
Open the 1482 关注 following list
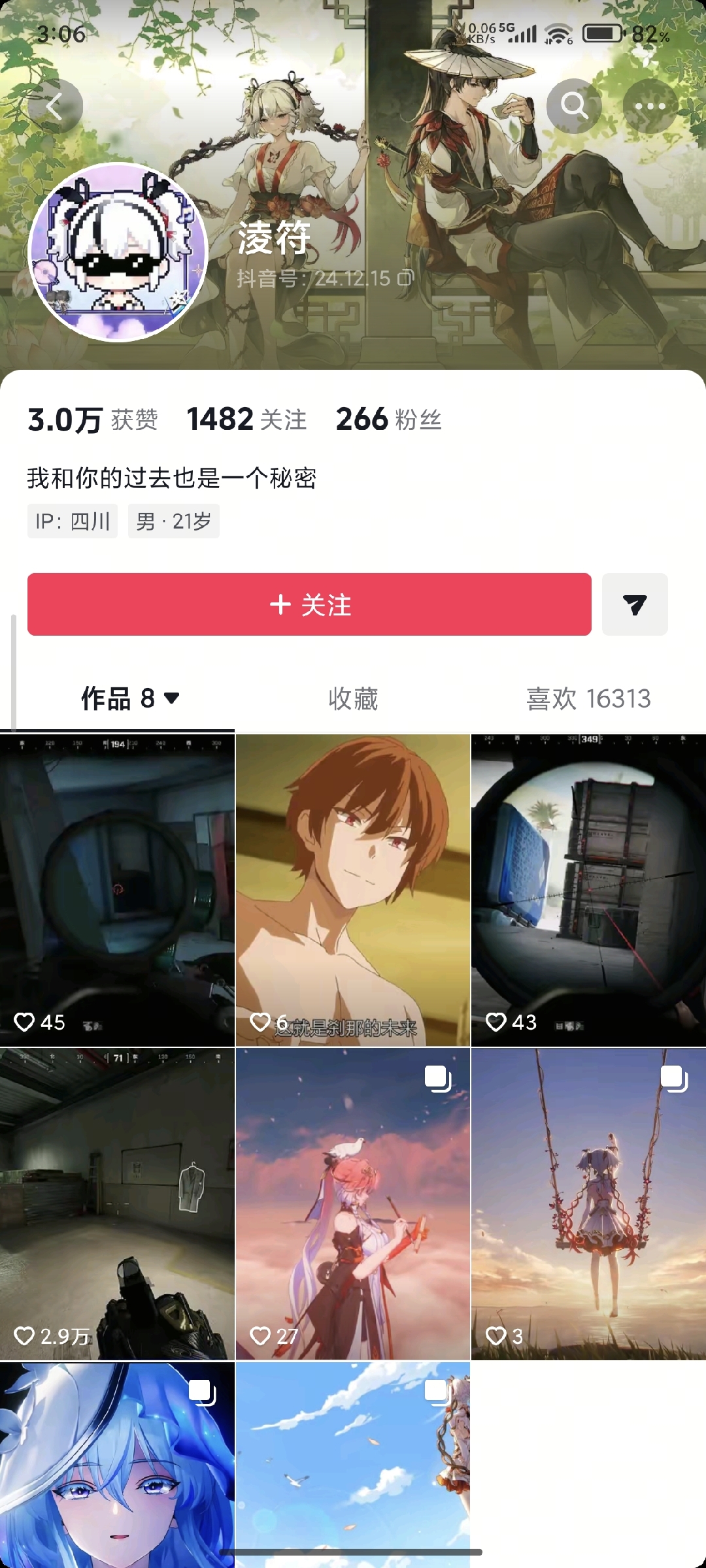(x=246, y=419)
